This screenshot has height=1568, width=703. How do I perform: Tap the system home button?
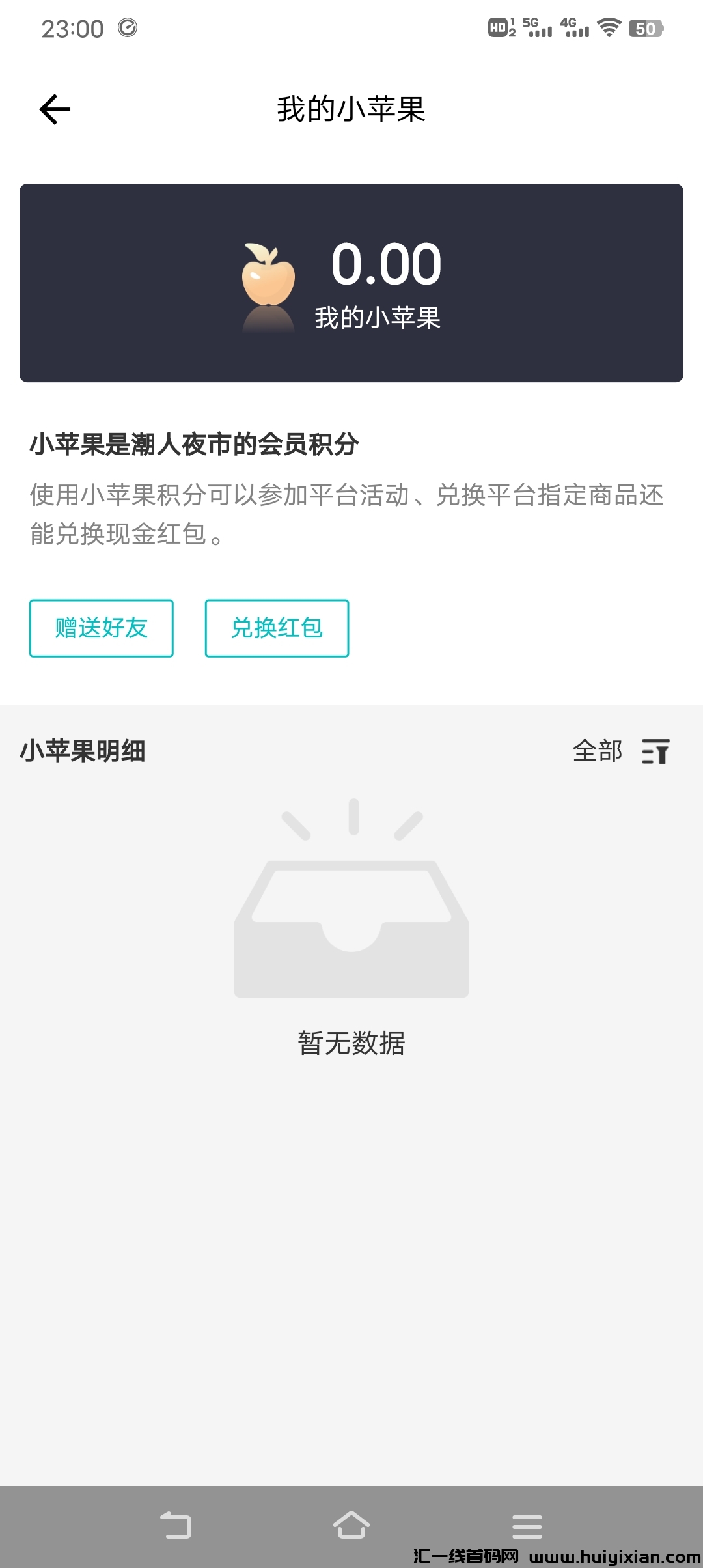pyautogui.click(x=351, y=1525)
